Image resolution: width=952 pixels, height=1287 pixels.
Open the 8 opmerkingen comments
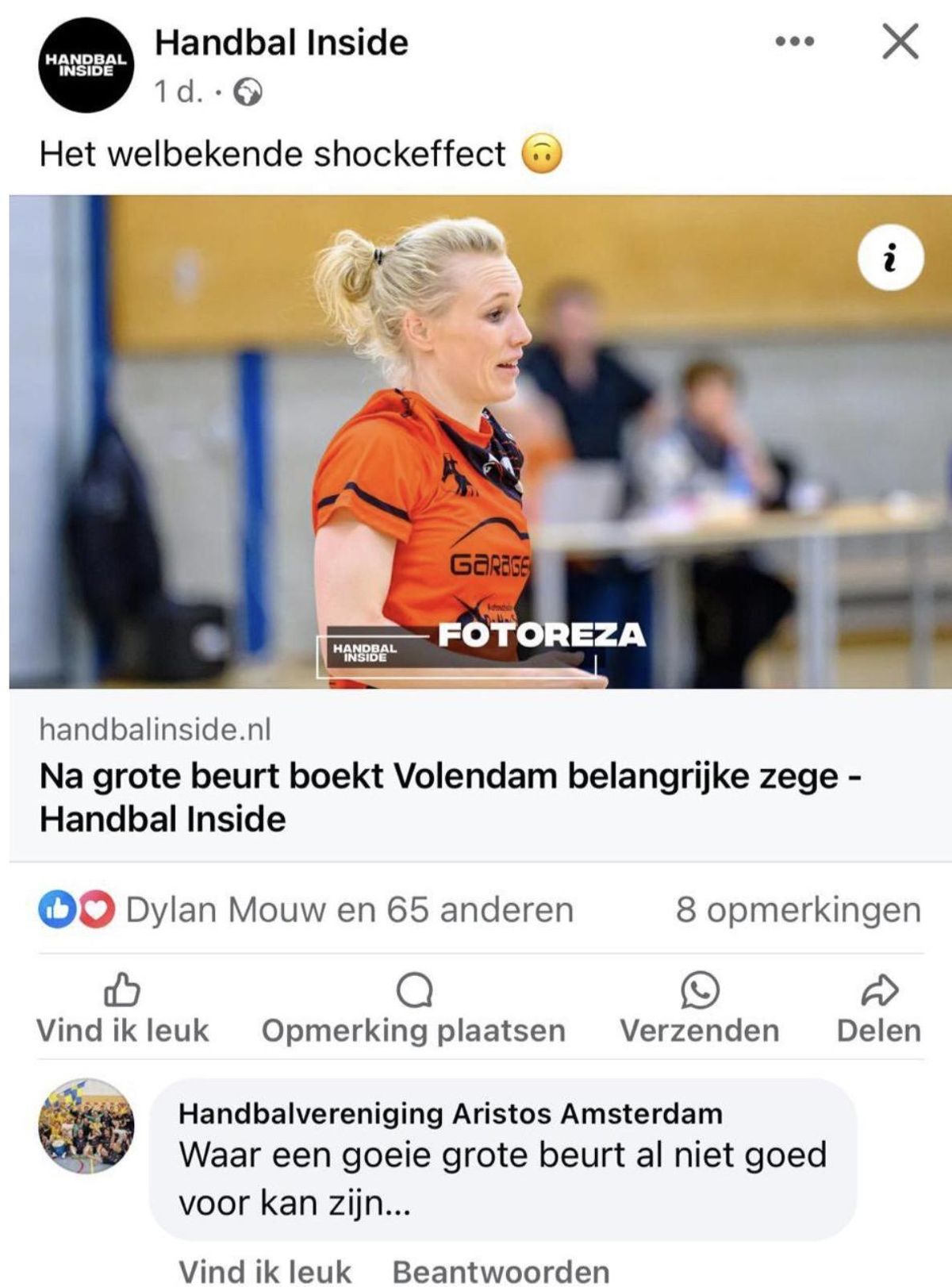pyautogui.click(x=797, y=910)
